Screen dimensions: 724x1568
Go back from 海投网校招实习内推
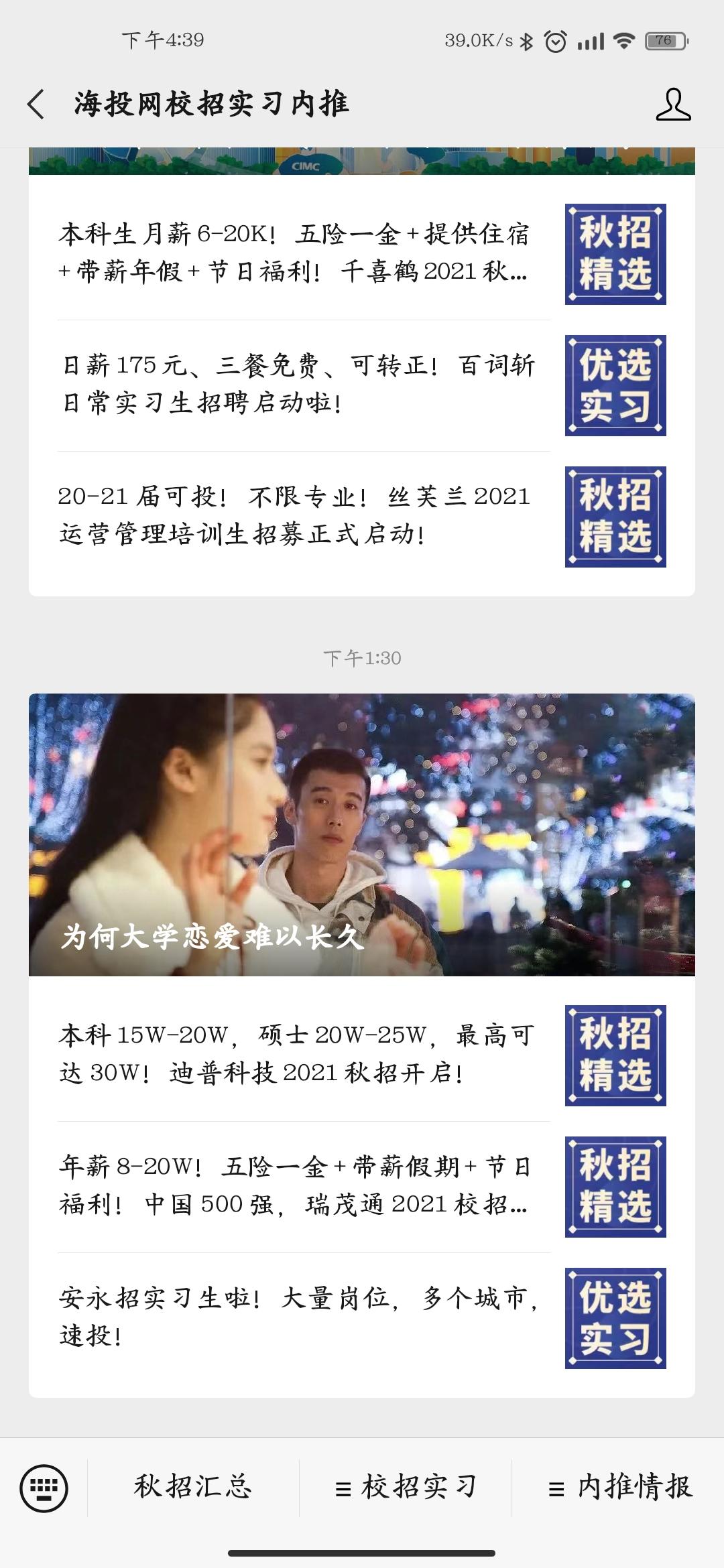point(37,105)
